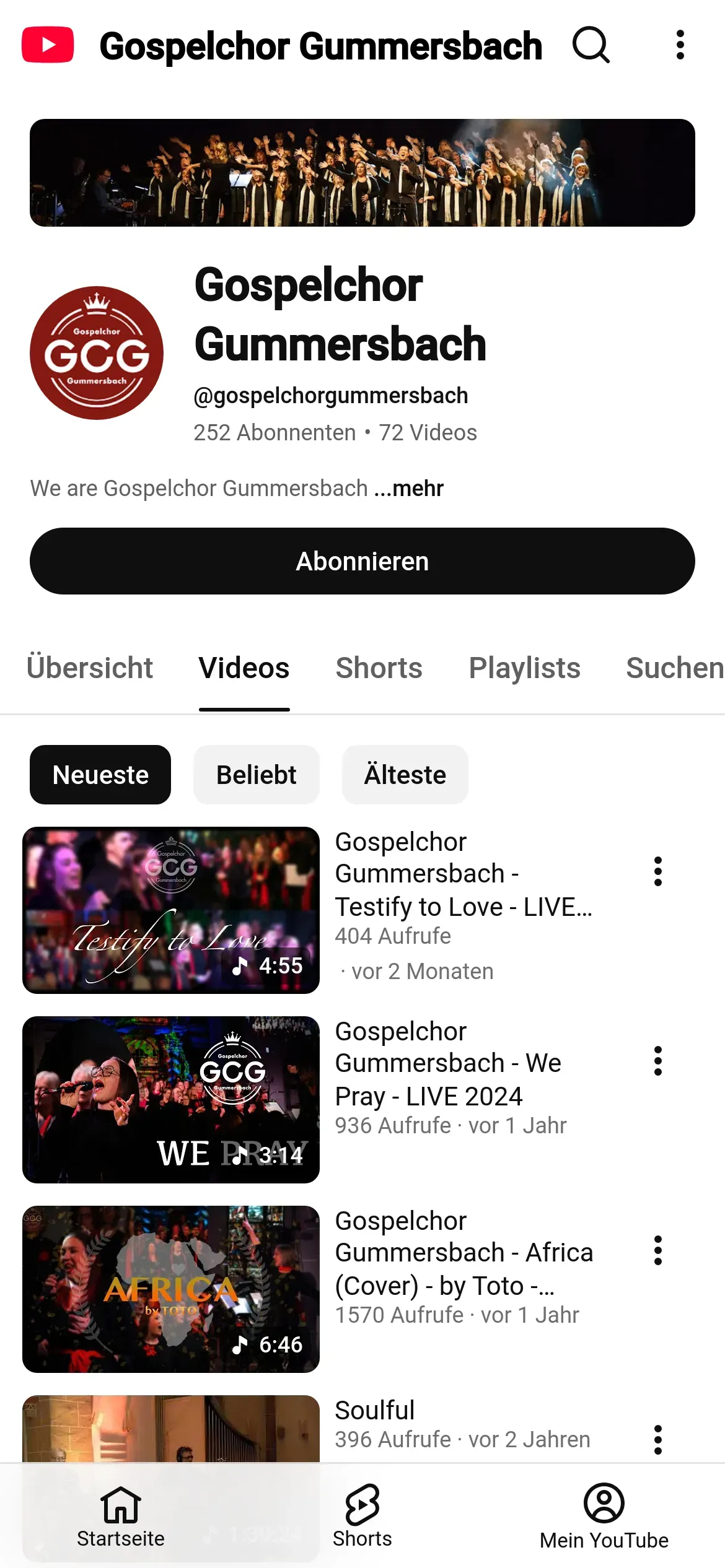
Task: Play the Testify to Love video
Action: coord(171,910)
